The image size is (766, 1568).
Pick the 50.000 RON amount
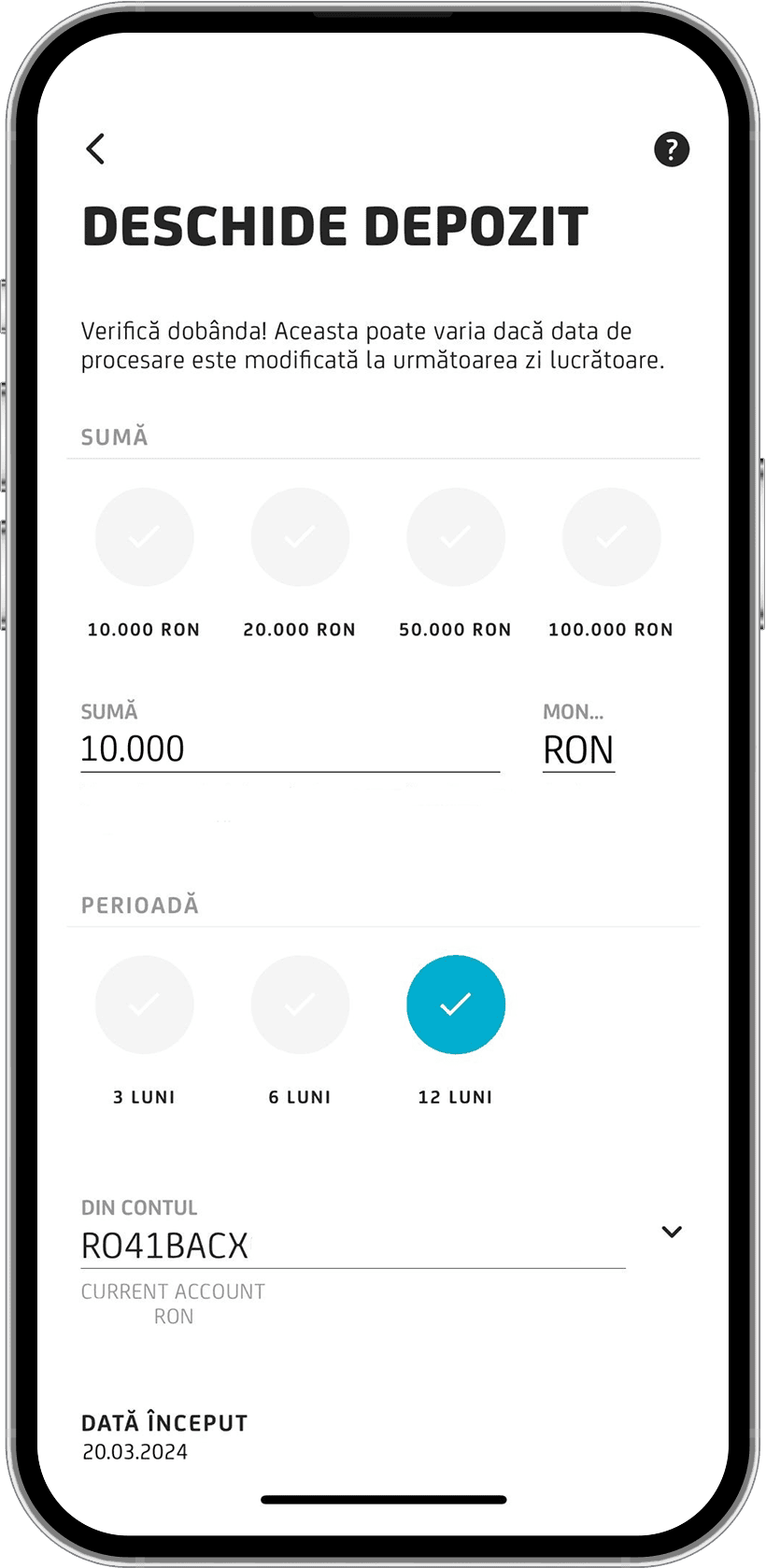(456, 537)
